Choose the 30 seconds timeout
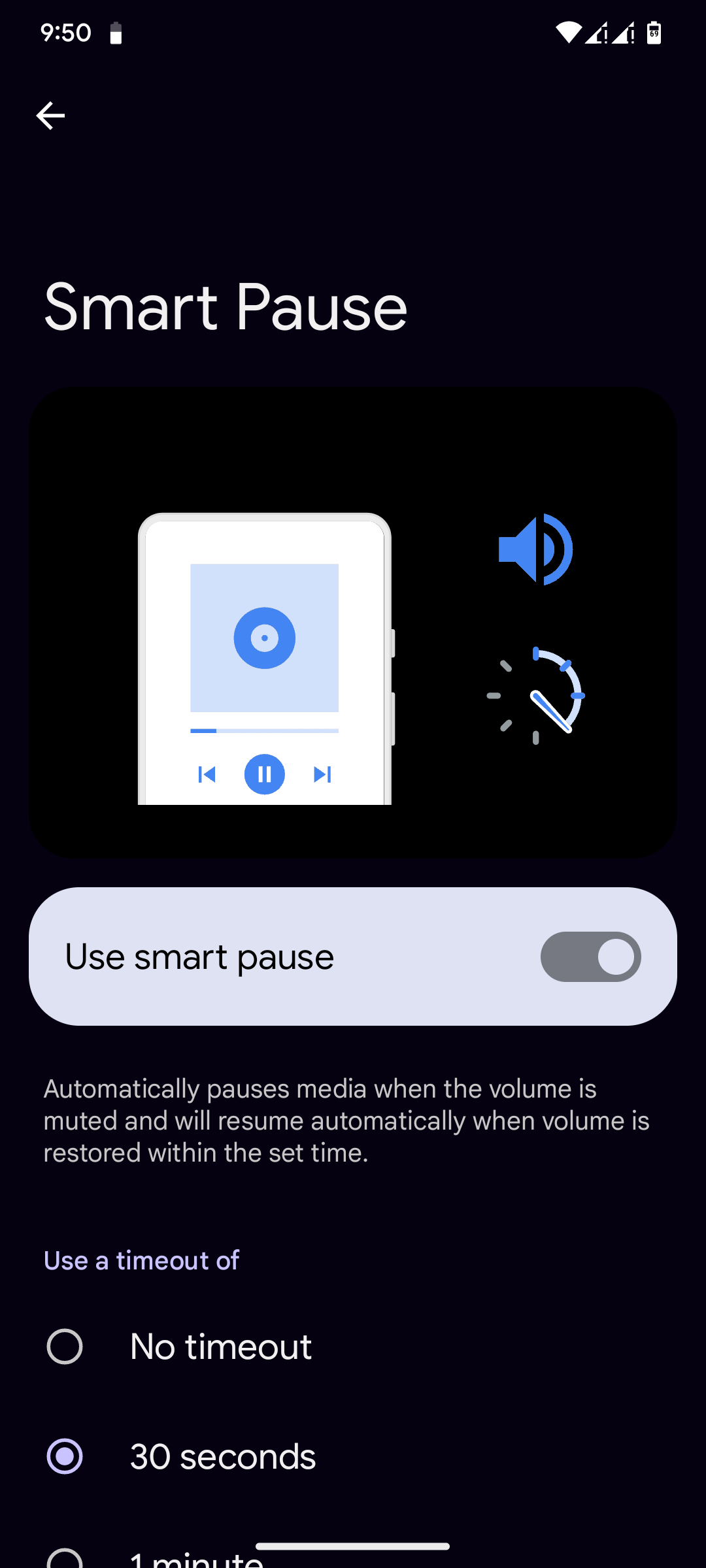706x1568 pixels. pyautogui.click(x=65, y=1456)
